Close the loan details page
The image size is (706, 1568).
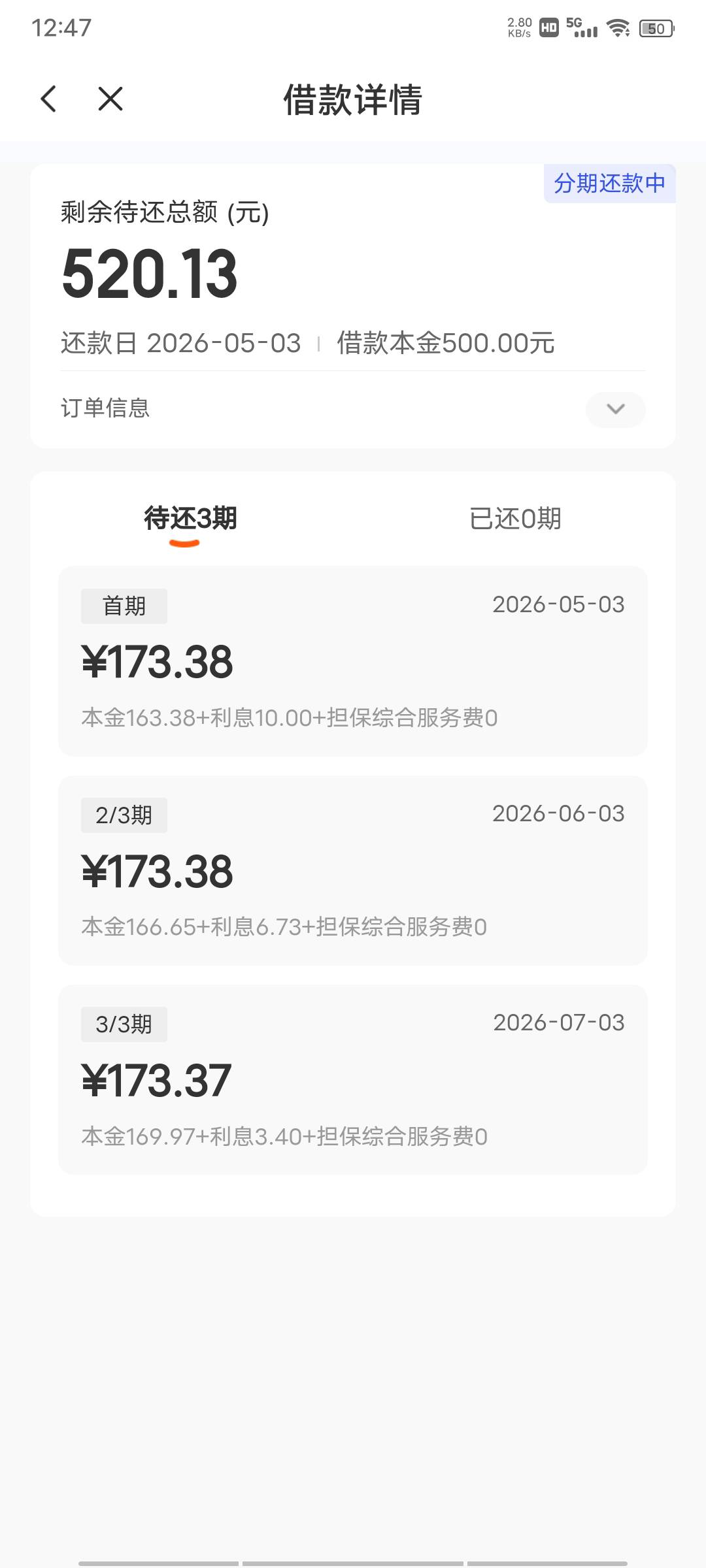point(110,99)
